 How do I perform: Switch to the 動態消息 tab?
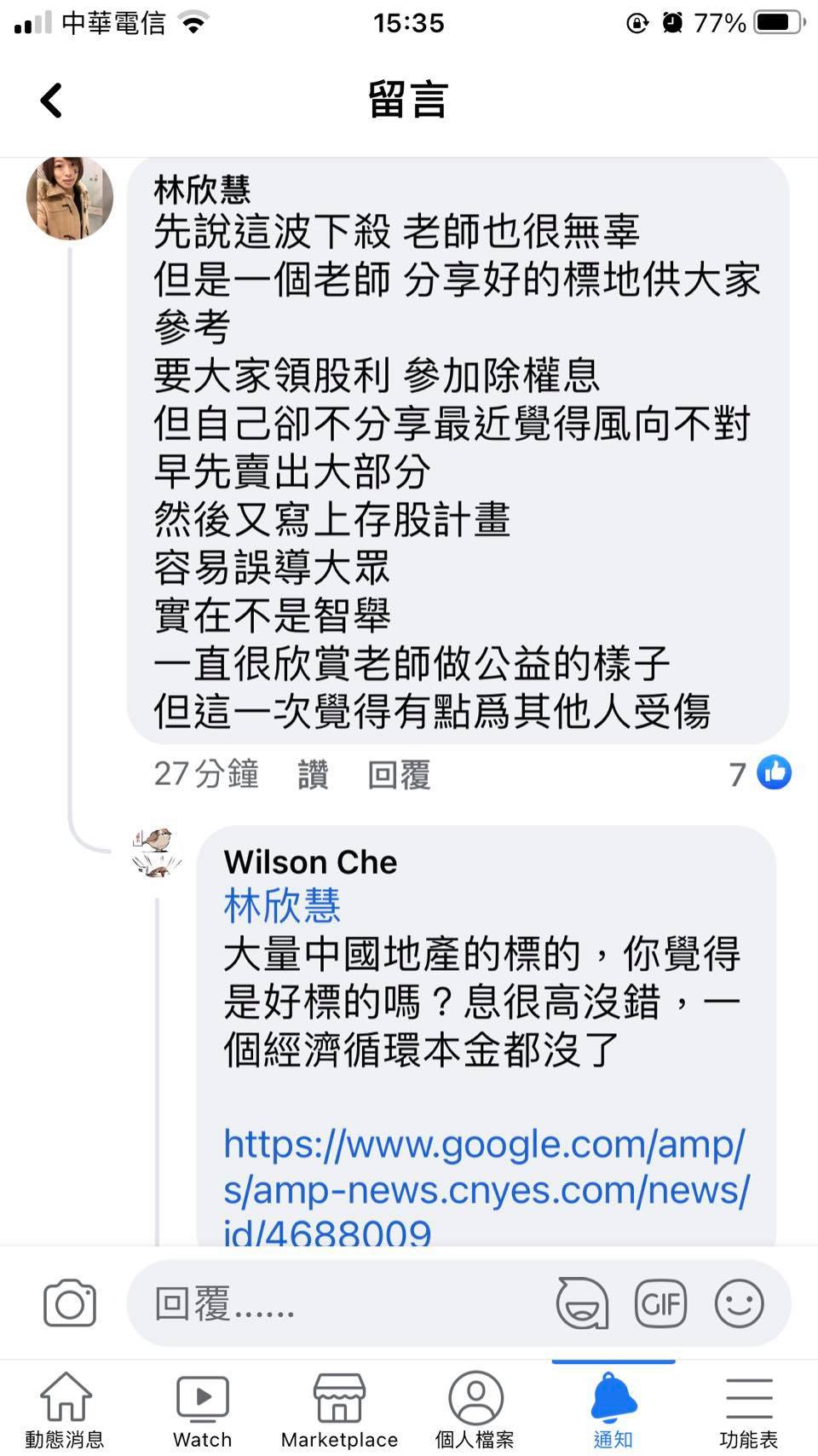[x=66, y=1408]
